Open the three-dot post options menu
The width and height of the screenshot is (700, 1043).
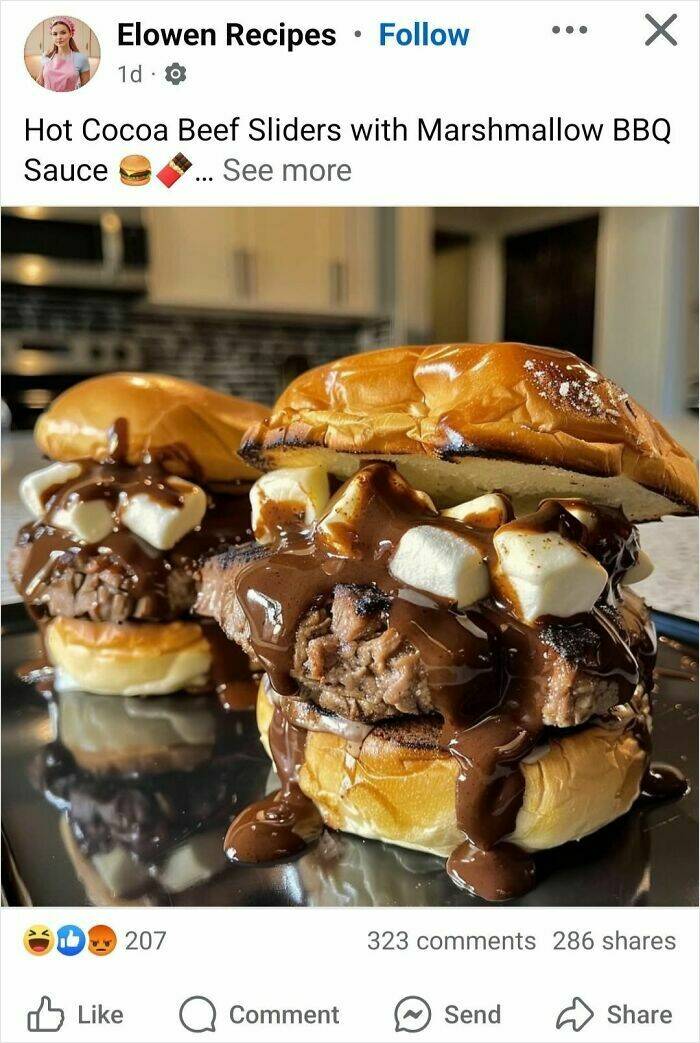(x=569, y=30)
